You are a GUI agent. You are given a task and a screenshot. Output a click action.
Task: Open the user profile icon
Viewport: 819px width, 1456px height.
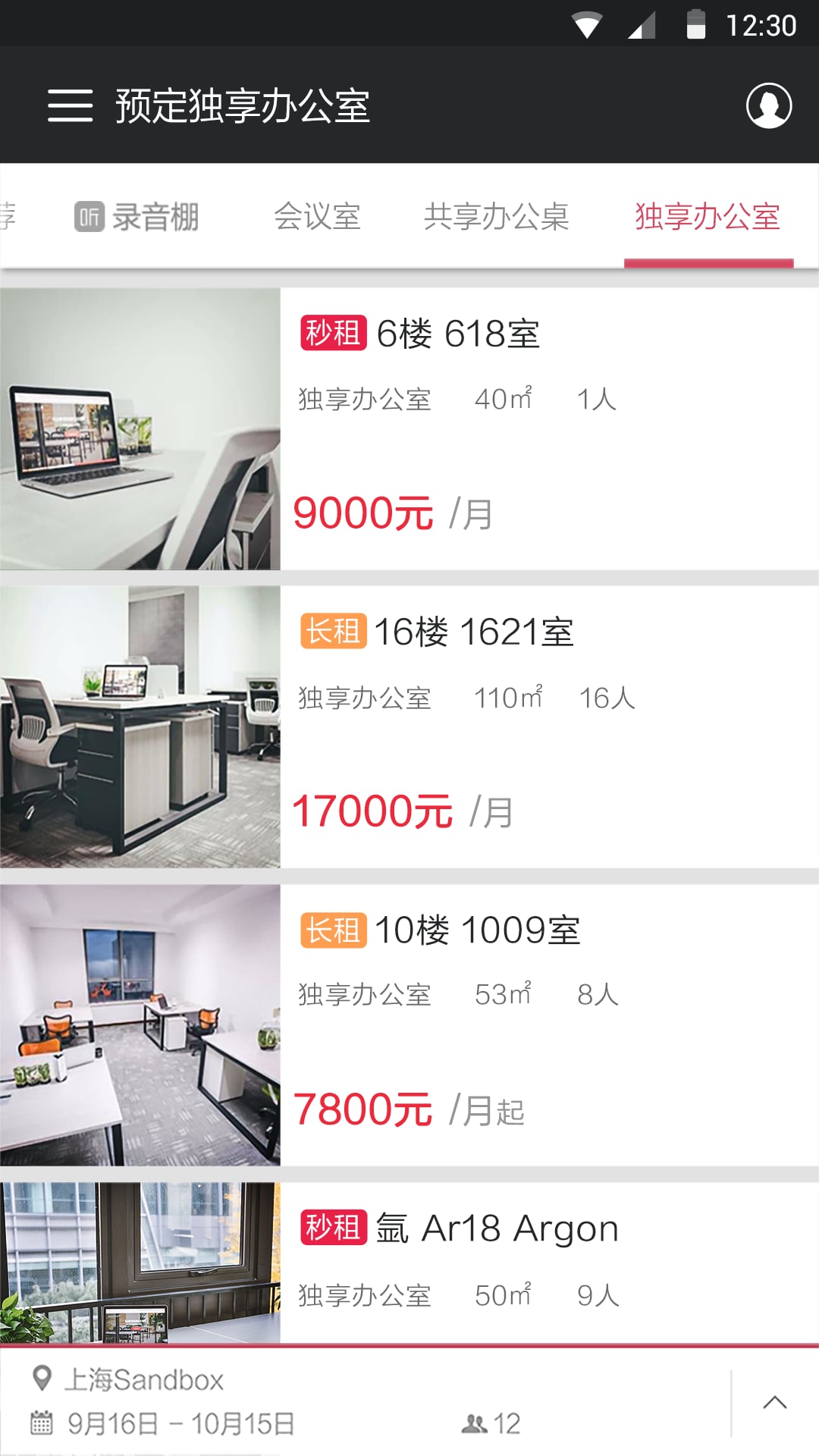[768, 105]
